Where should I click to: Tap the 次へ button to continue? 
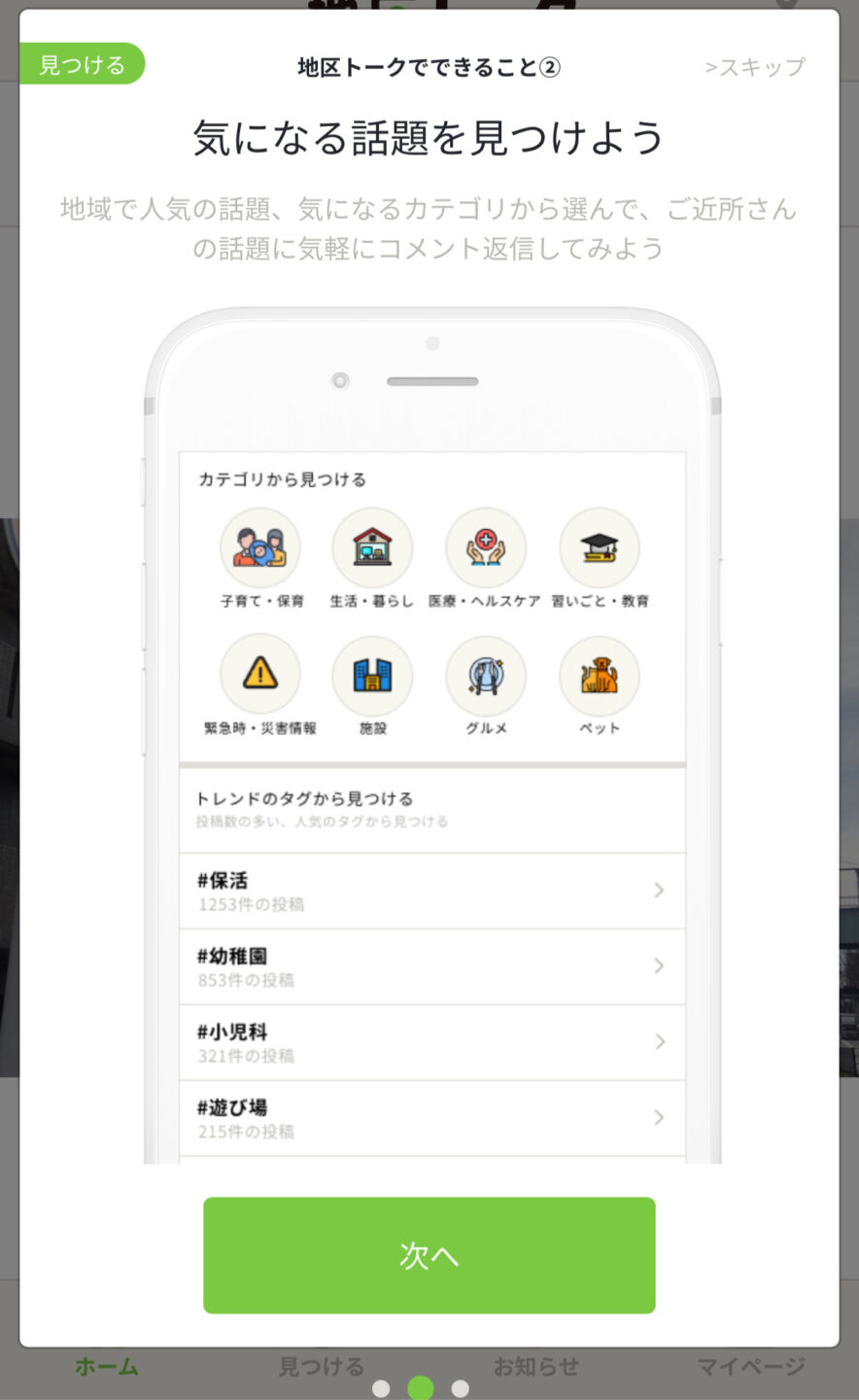(x=429, y=1254)
